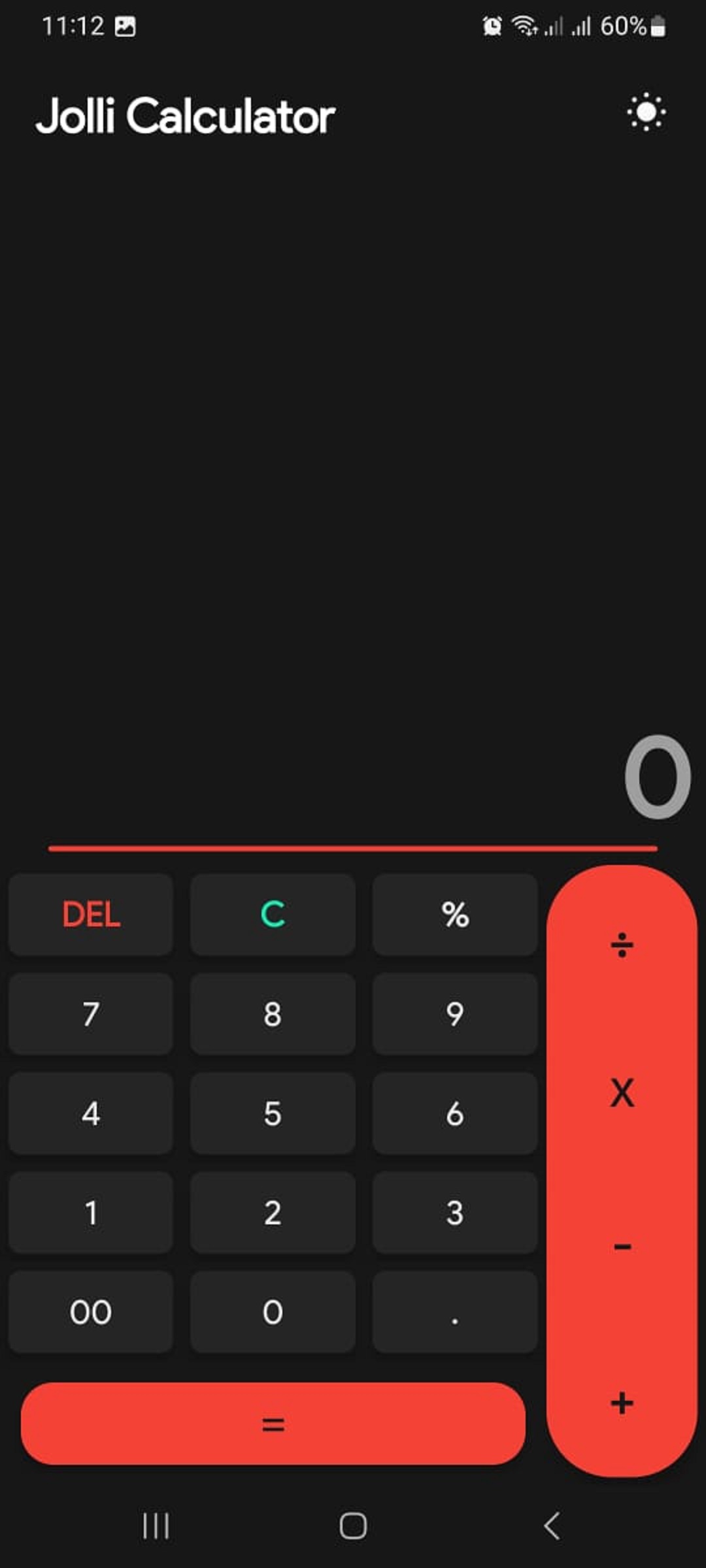Enter digit 3

point(455,1212)
